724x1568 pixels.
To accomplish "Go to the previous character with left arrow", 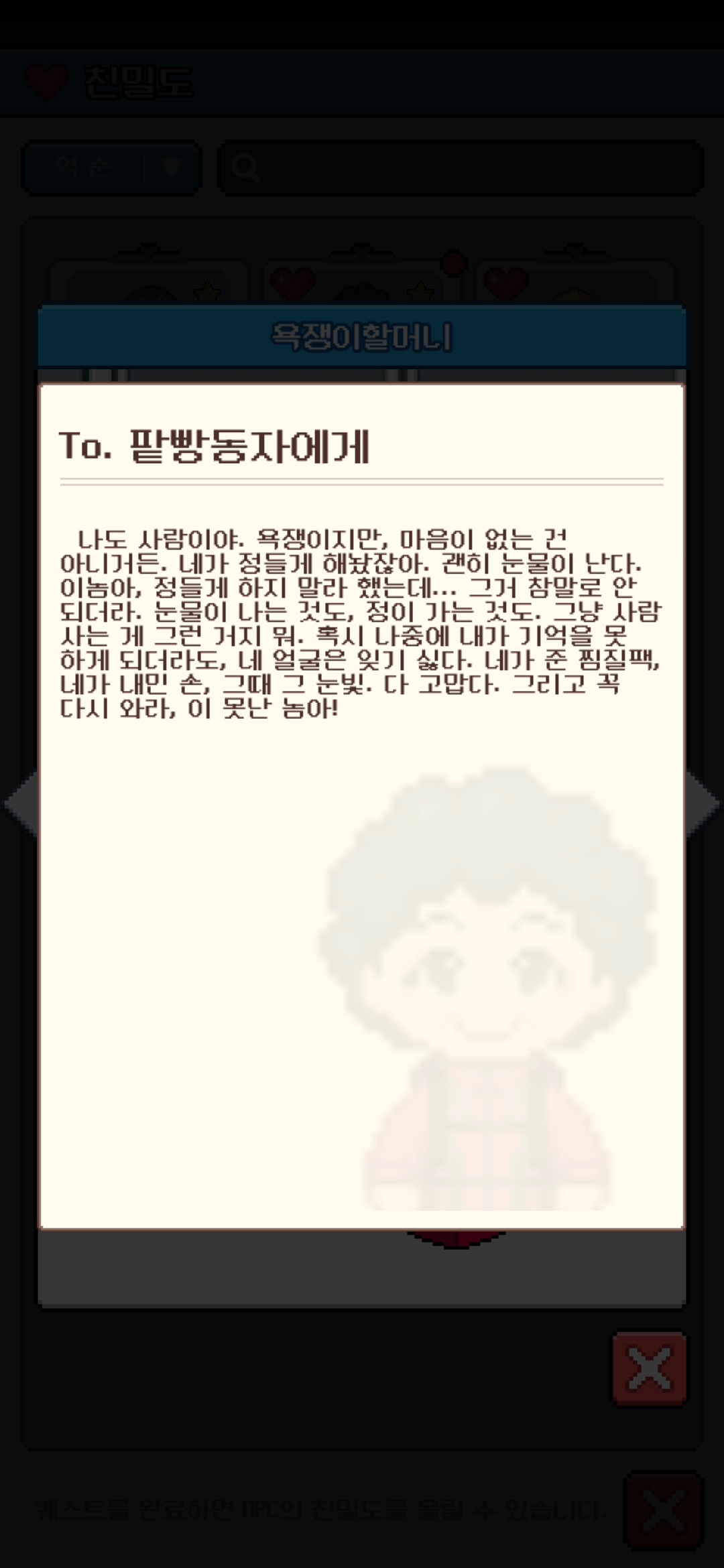I will coord(20,804).
